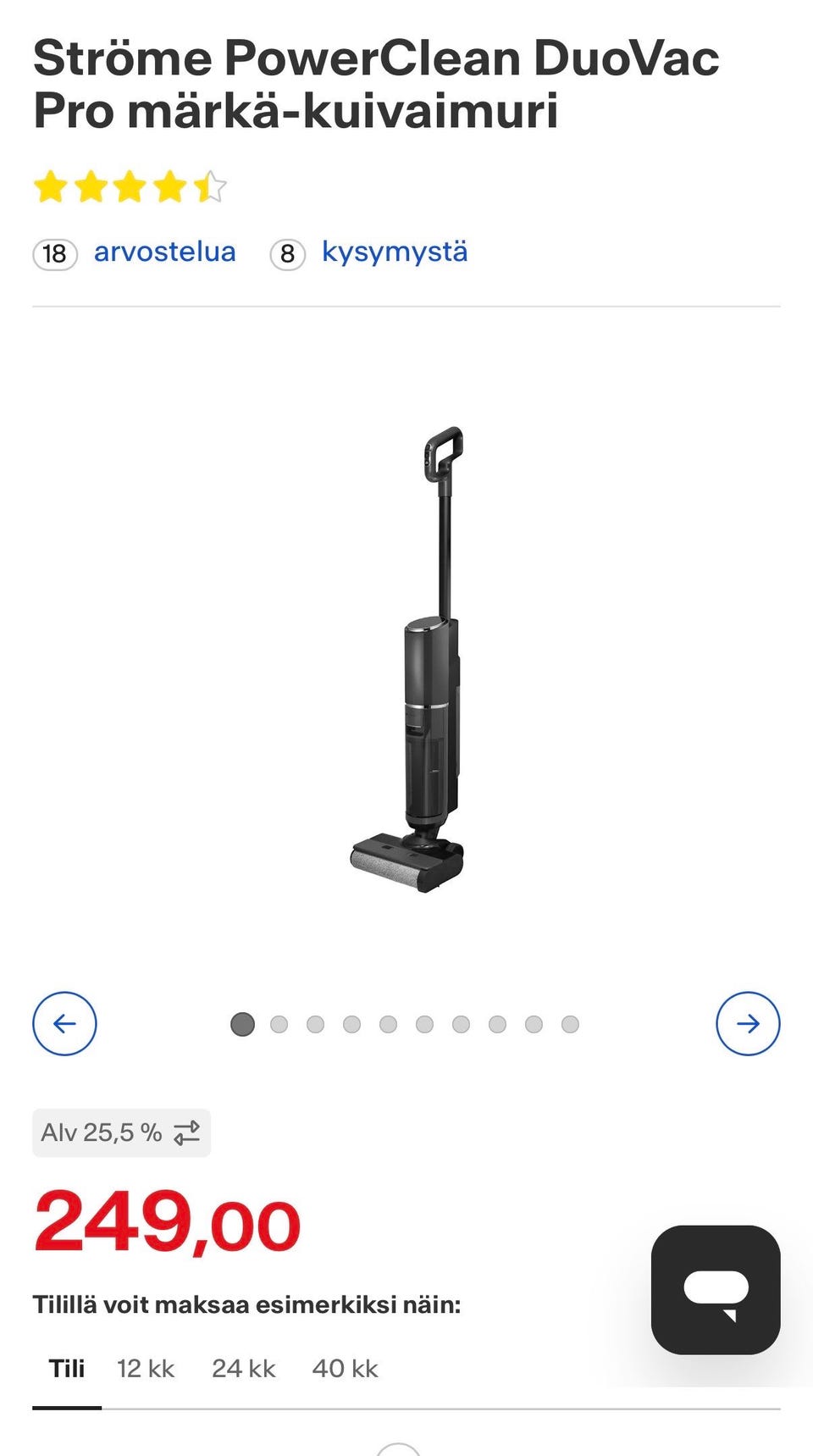Tap the star rating
Screen dimensions: 813x1456
130,186
